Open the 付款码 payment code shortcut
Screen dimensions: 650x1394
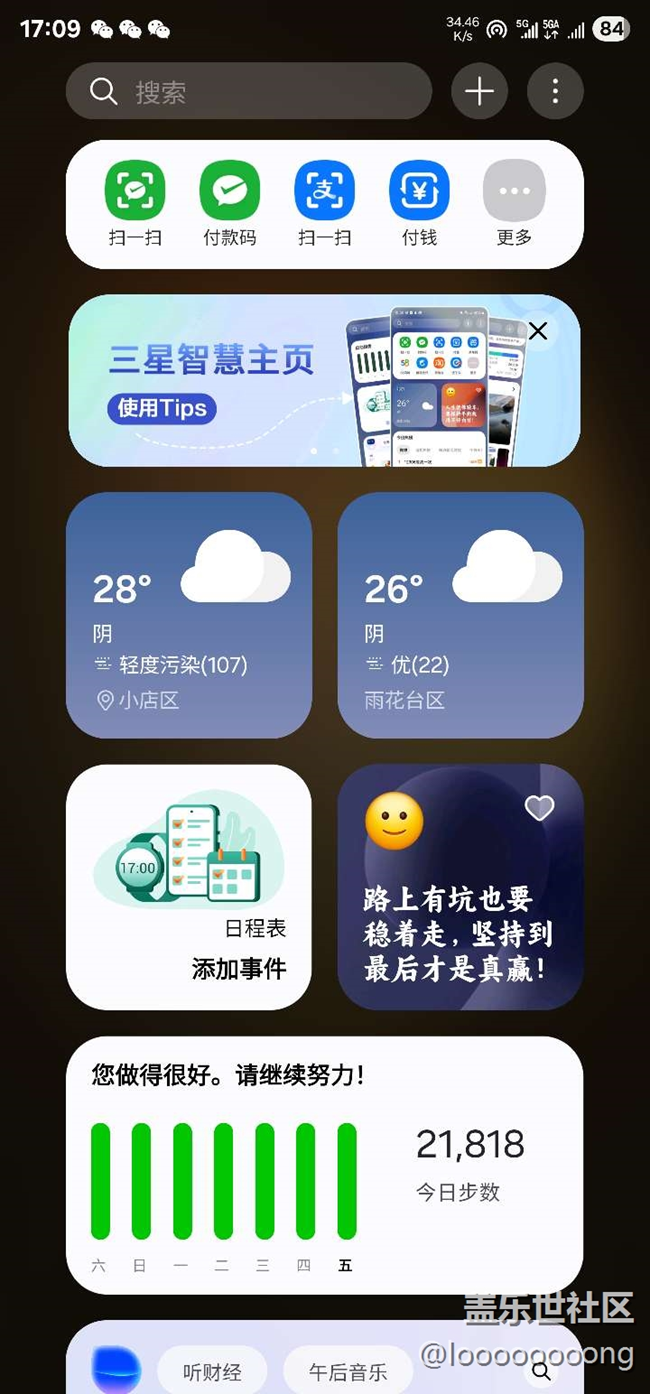coord(230,204)
